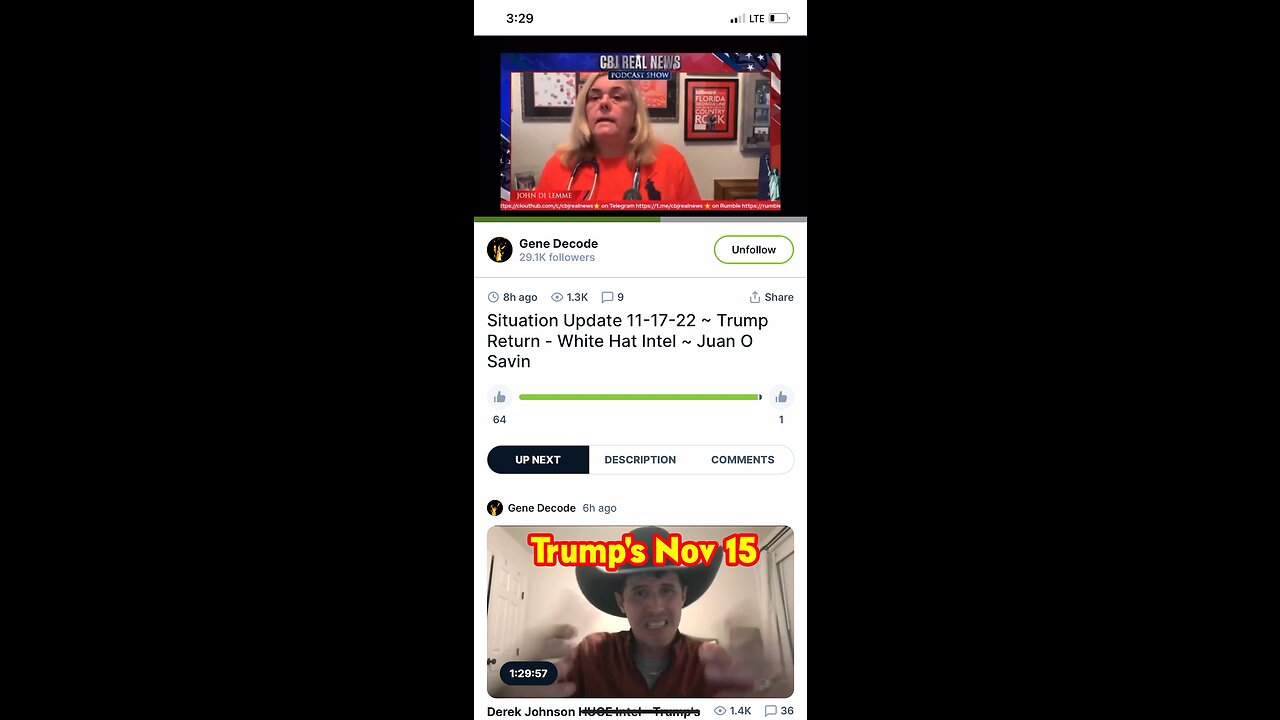Image resolution: width=1280 pixels, height=720 pixels.
Task: Switch to the Description tab
Action: pyautogui.click(x=640, y=460)
